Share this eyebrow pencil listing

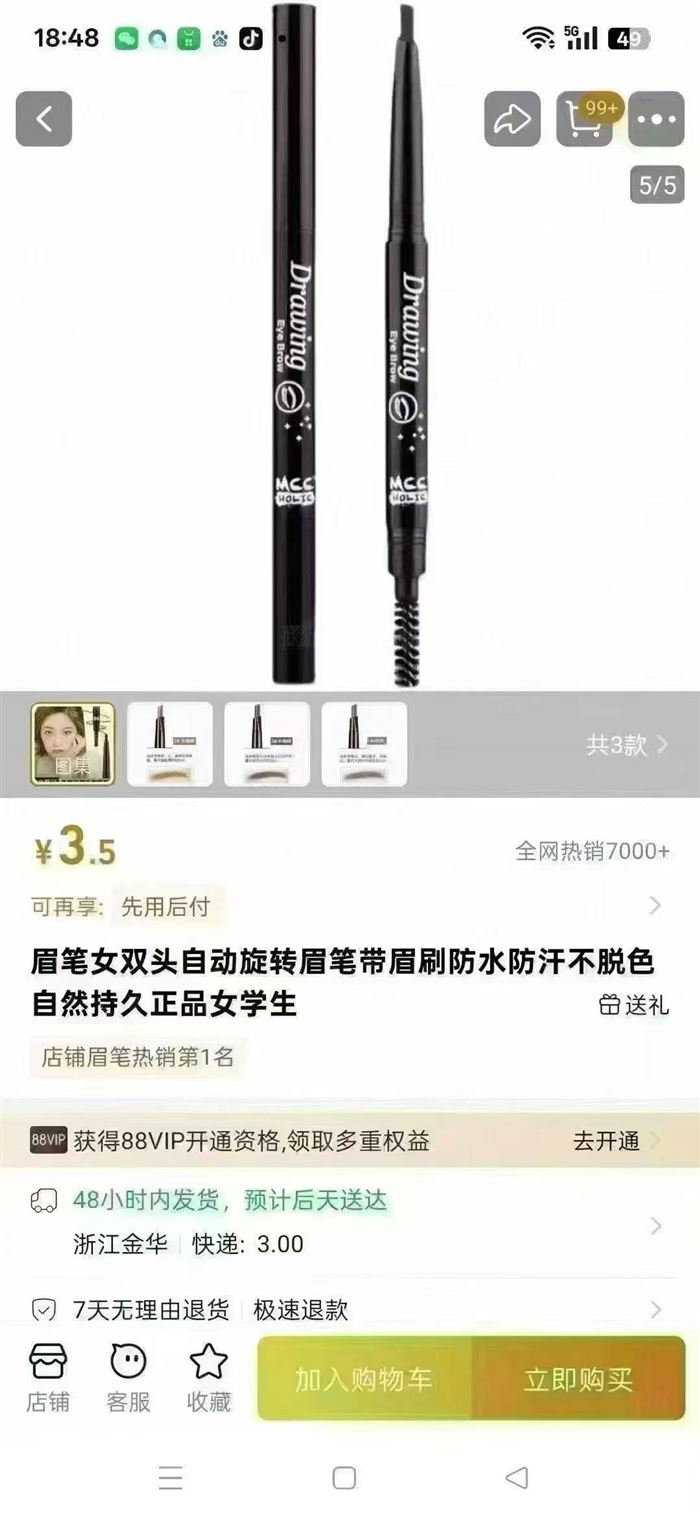(x=512, y=119)
